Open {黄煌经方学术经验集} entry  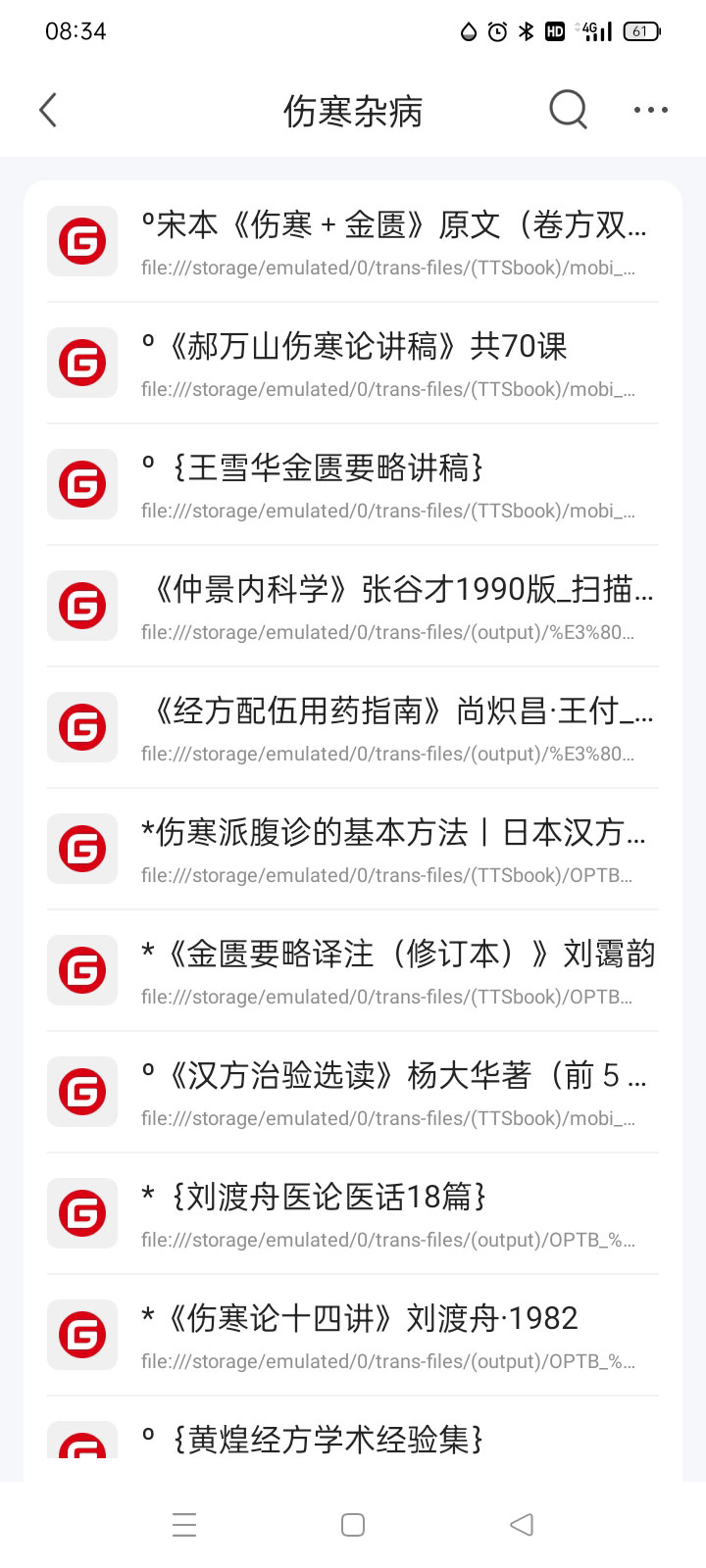click(392, 1440)
